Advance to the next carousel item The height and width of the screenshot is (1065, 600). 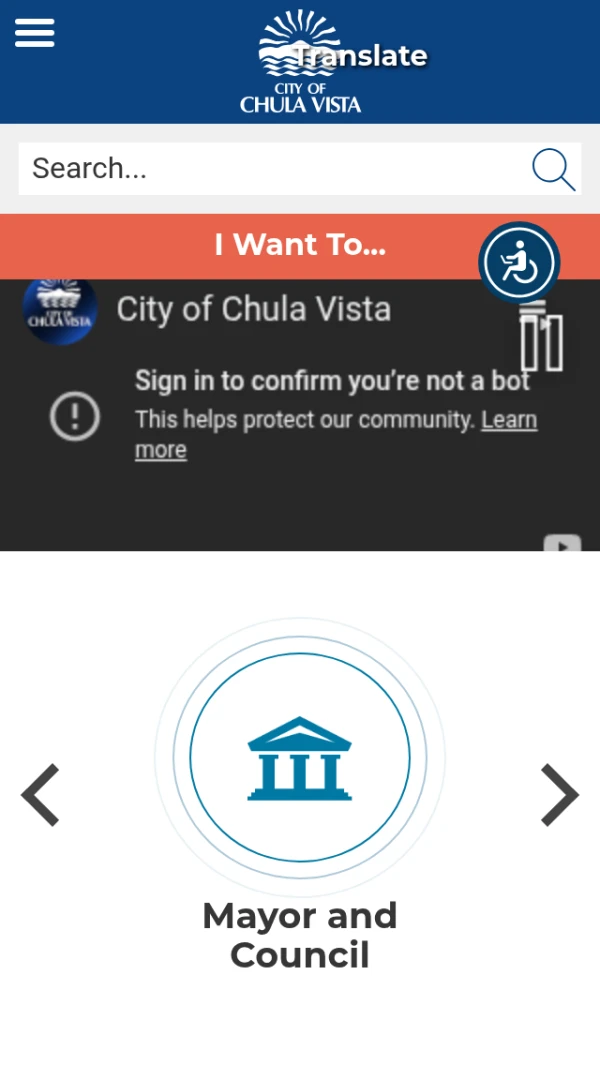point(559,795)
